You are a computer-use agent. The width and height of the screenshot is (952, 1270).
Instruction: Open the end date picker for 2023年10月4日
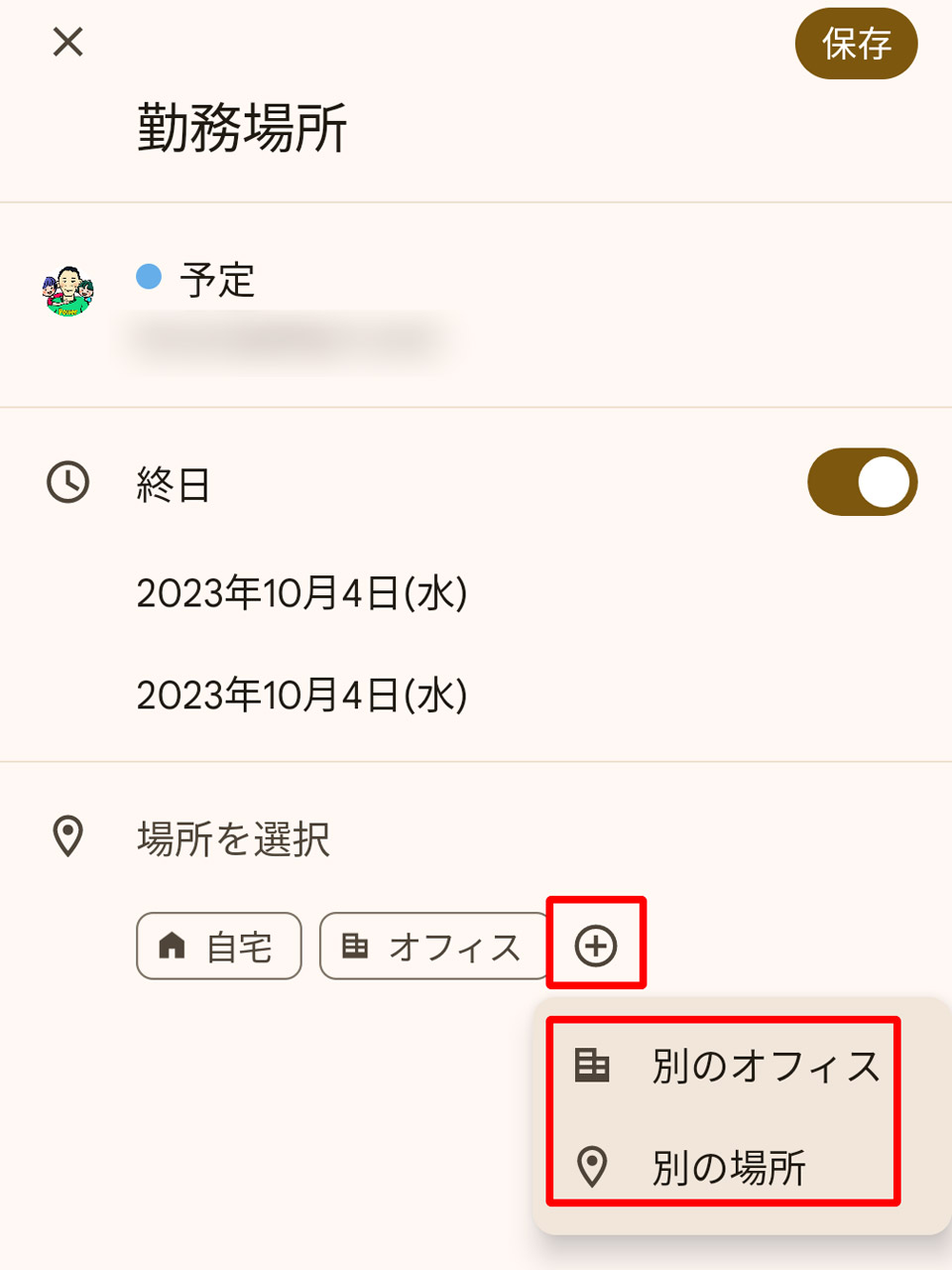pos(301,693)
